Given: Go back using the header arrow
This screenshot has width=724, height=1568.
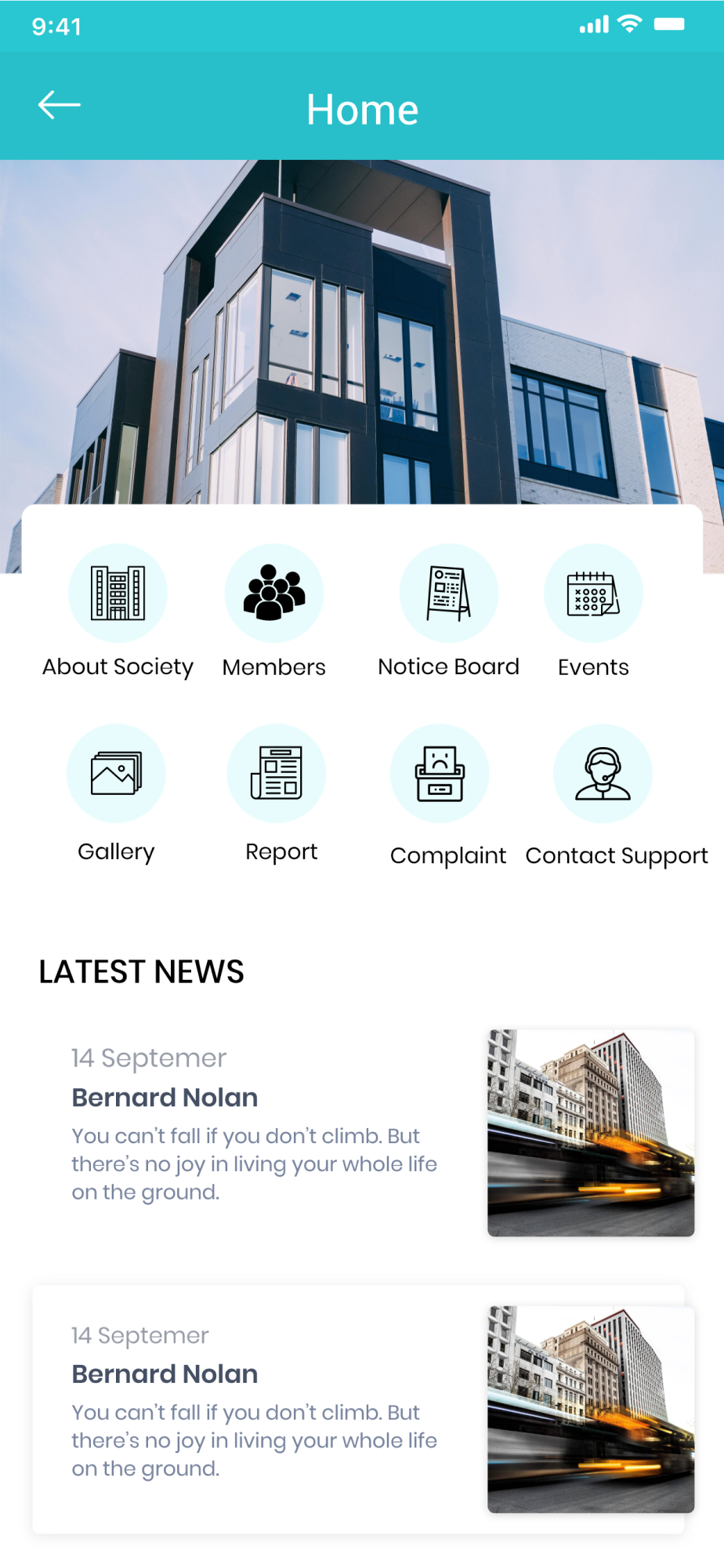Looking at the screenshot, I should [60, 105].
